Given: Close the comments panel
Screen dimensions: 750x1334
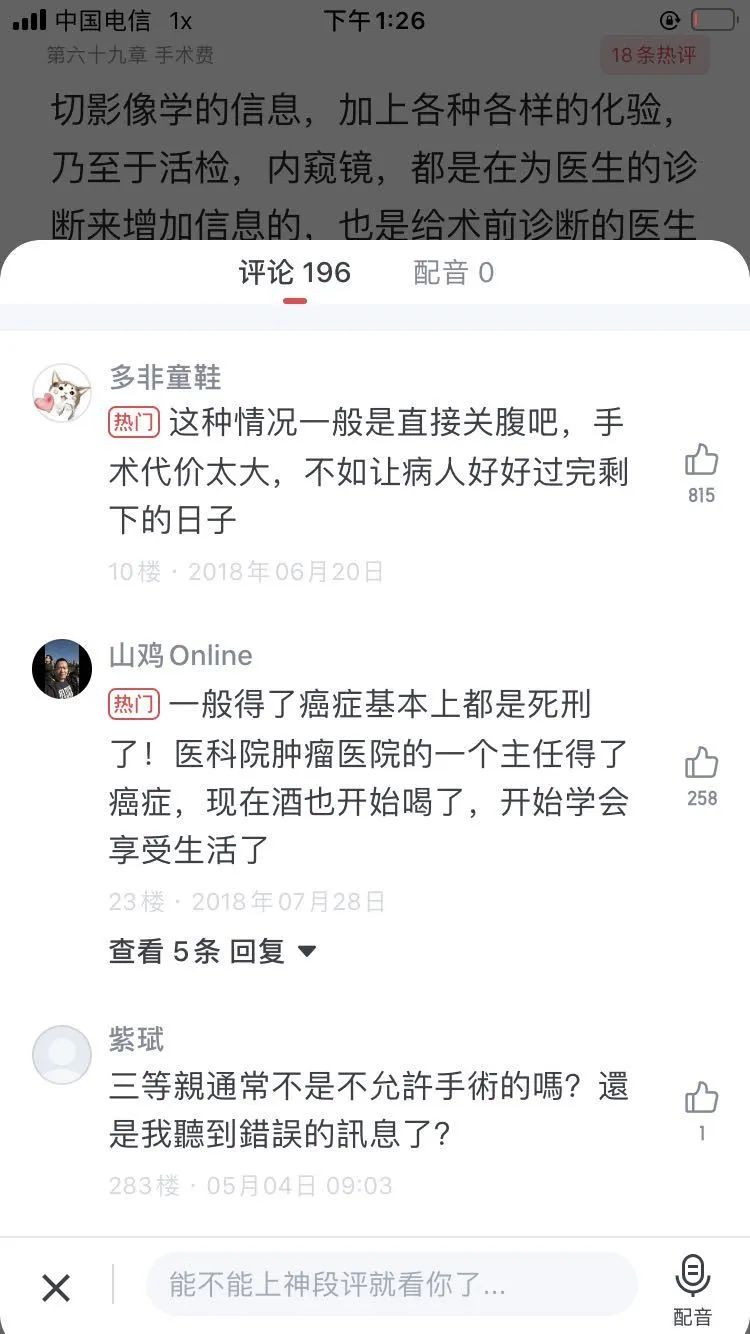Looking at the screenshot, I should (x=56, y=1287).
